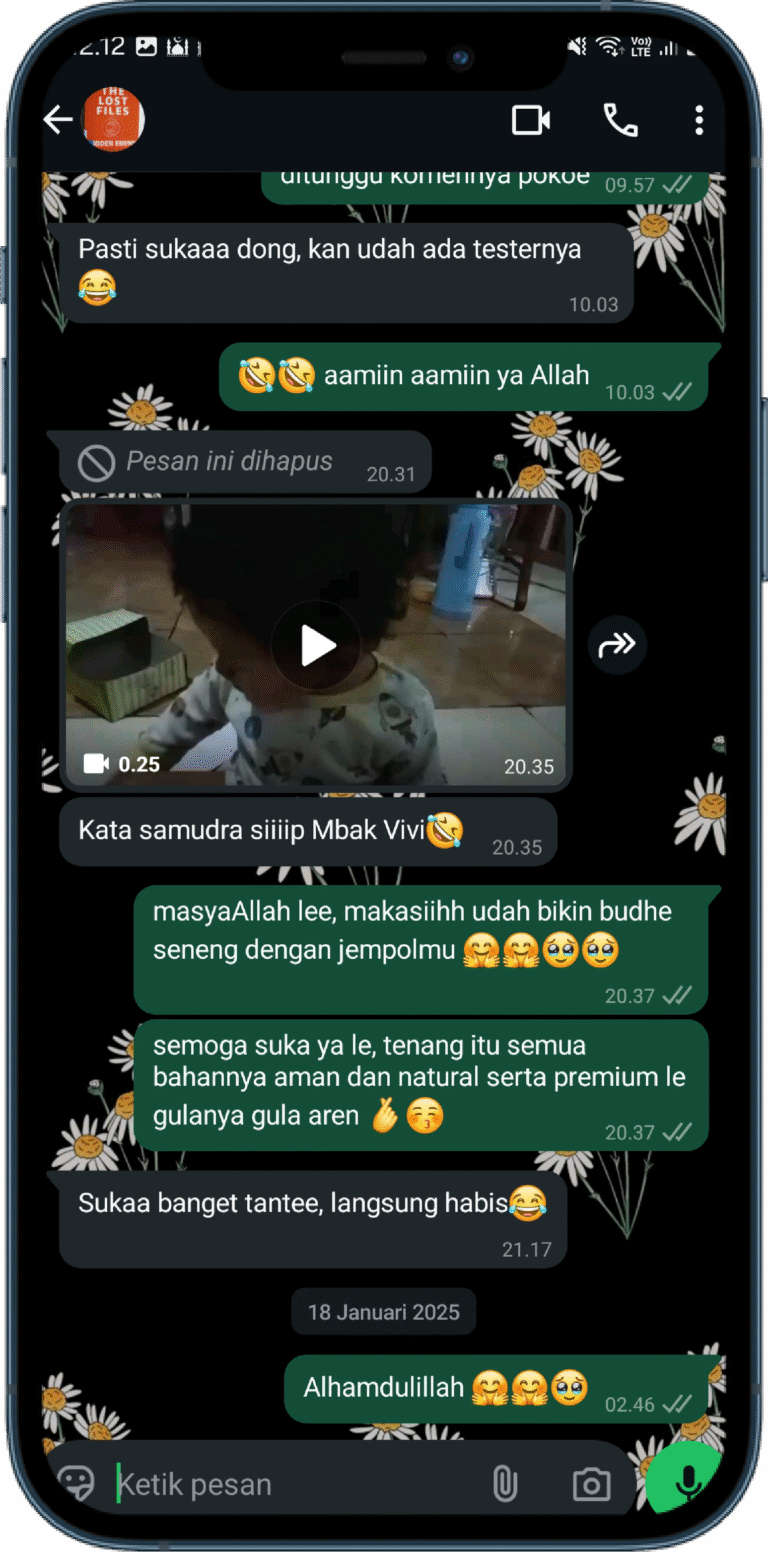Open the emoji picker
This screenshot has height=1552, width=768.
coord(77,1483)
